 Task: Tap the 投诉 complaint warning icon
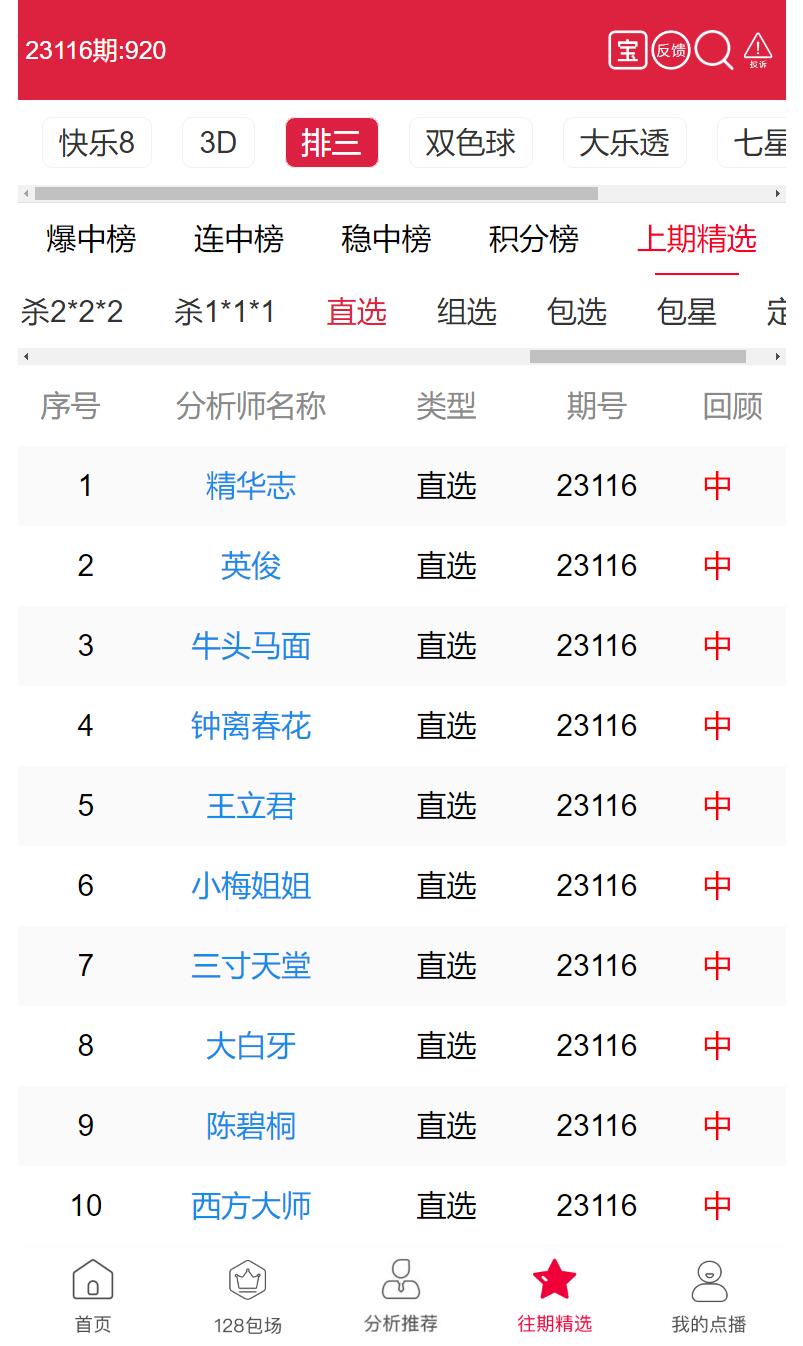point(758,50)
